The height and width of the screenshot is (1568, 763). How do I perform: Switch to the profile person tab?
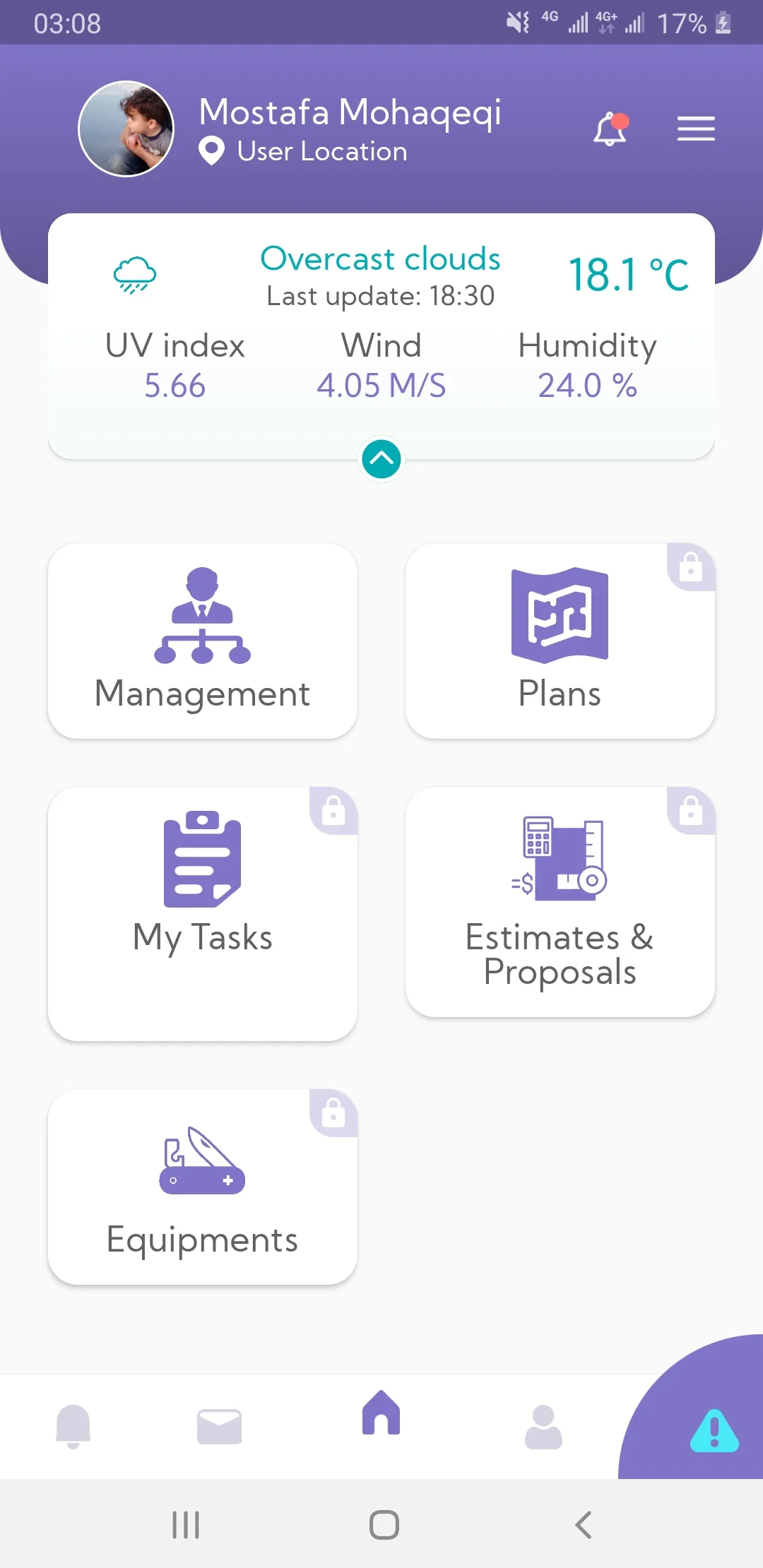[543, 1426]
